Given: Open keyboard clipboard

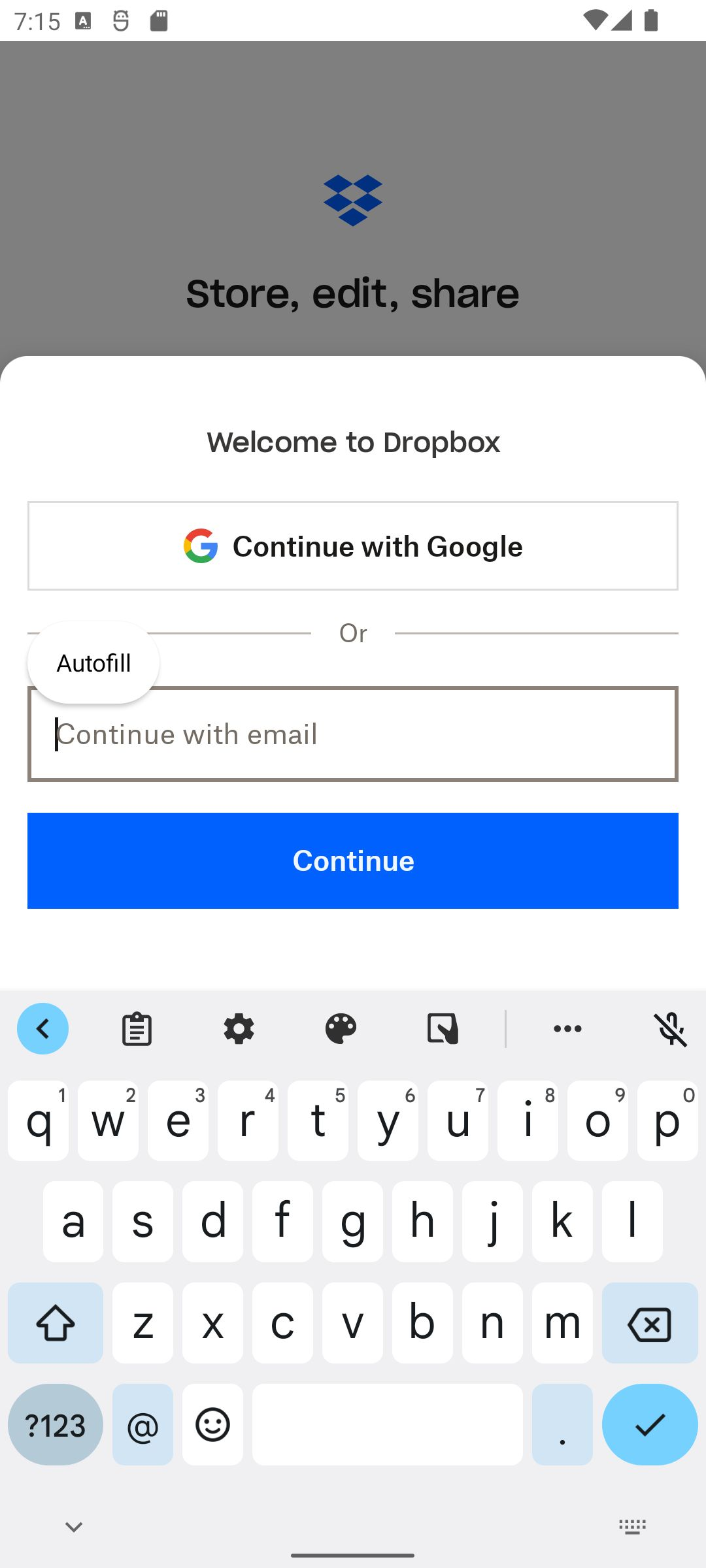Looking at the screenshot, I should 137,1029.
